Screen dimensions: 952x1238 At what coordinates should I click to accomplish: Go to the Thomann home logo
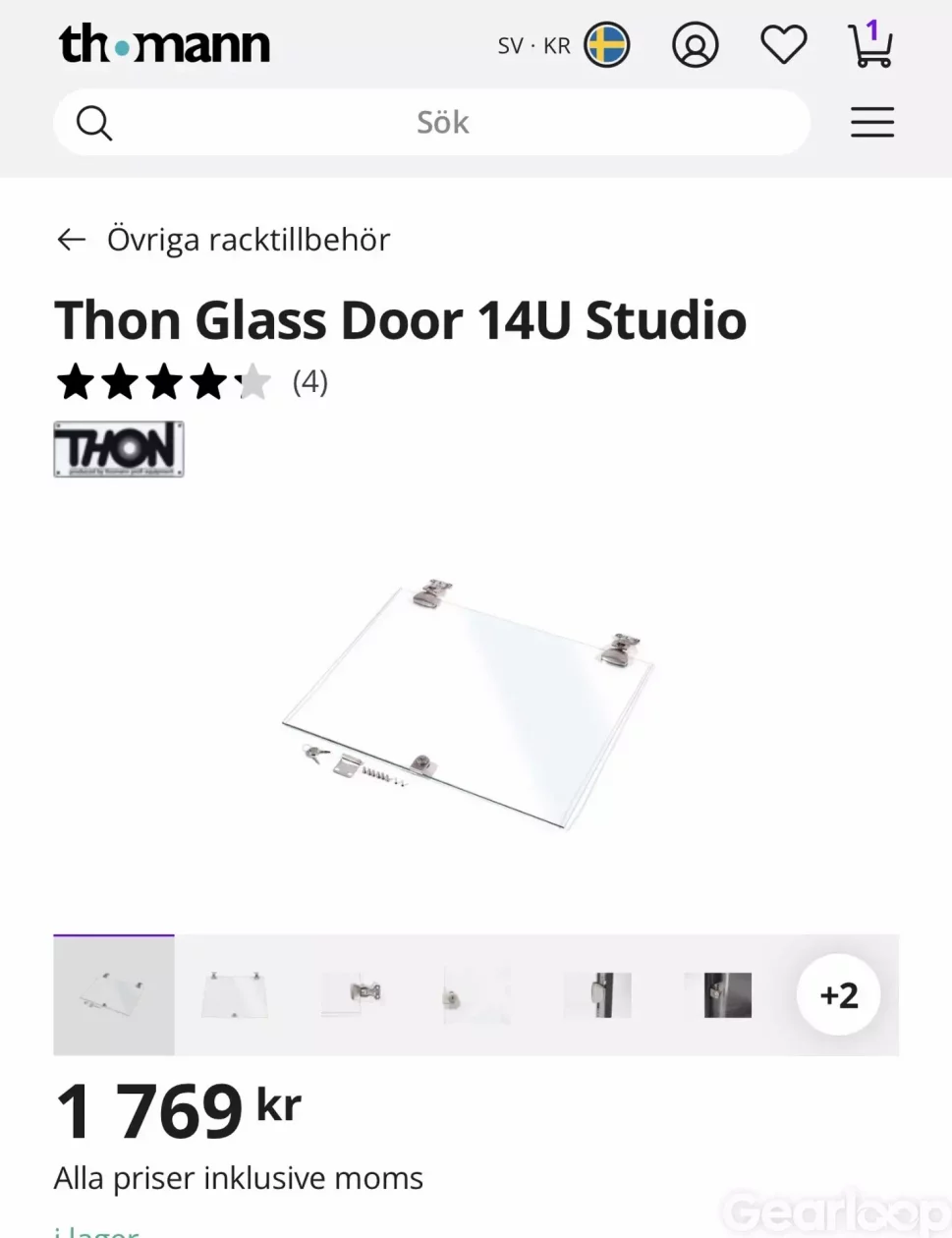[164, 45]
